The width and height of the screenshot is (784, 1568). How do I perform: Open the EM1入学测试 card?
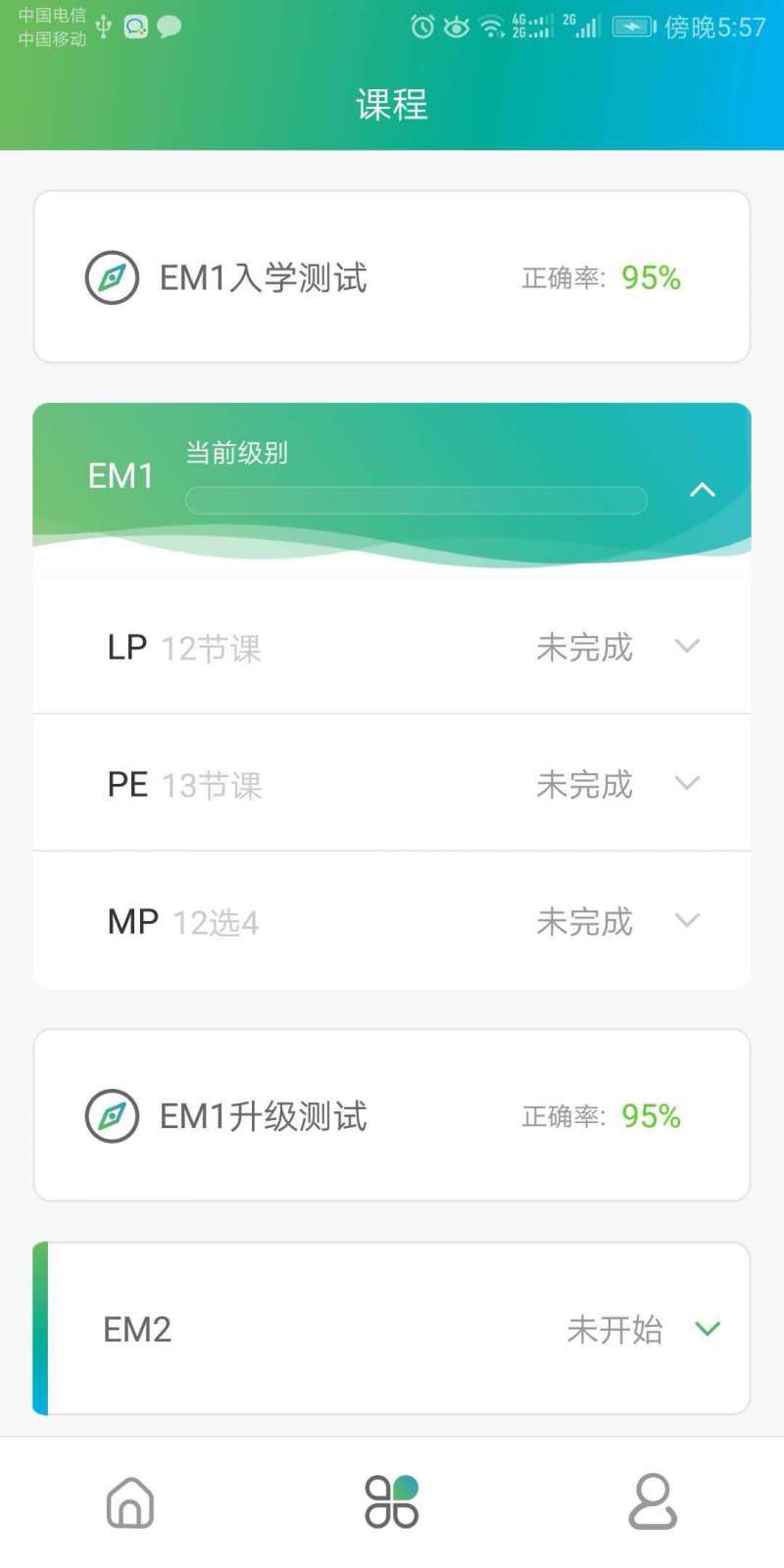(x=392, y=277)
